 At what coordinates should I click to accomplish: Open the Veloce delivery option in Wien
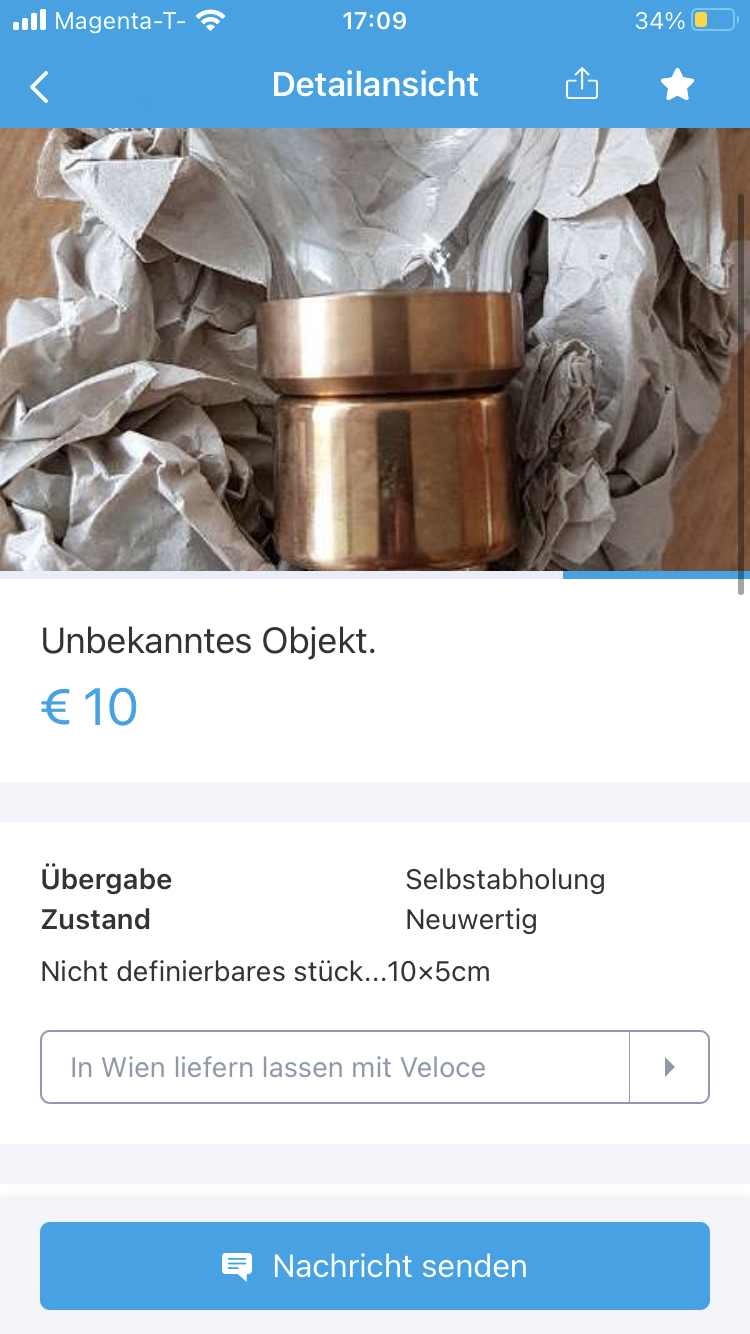pos(374,1067)
